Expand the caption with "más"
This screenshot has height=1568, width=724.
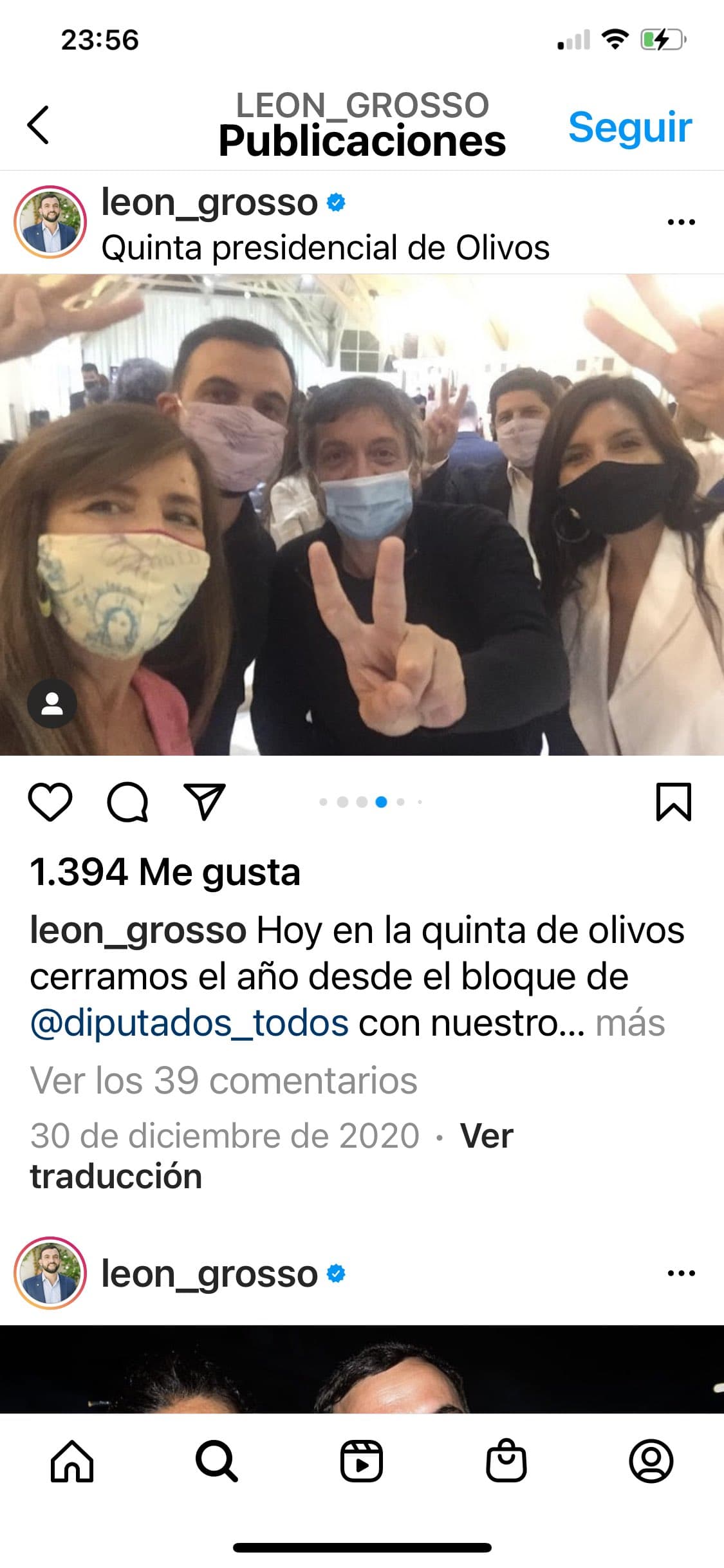(x=630, y=1023)
